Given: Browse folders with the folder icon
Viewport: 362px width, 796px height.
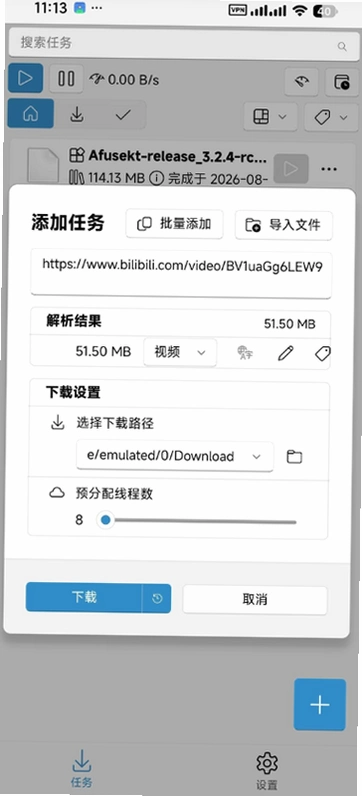Looking at the screenshot, I should pos(294,456).
